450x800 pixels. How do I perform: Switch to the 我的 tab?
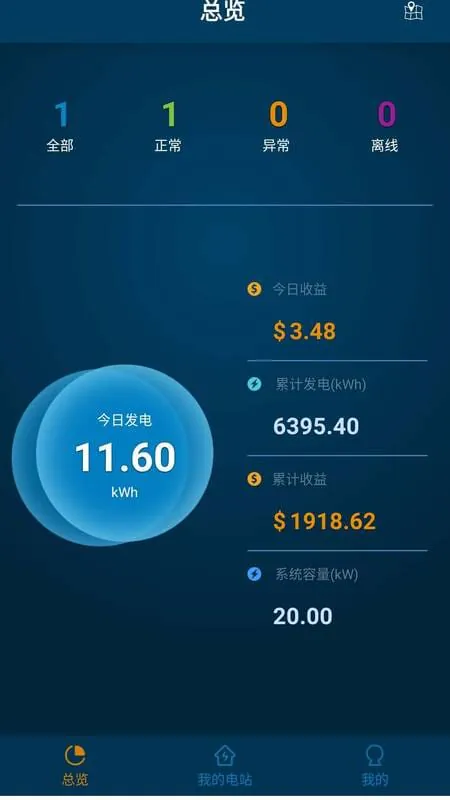coord(374,766)
